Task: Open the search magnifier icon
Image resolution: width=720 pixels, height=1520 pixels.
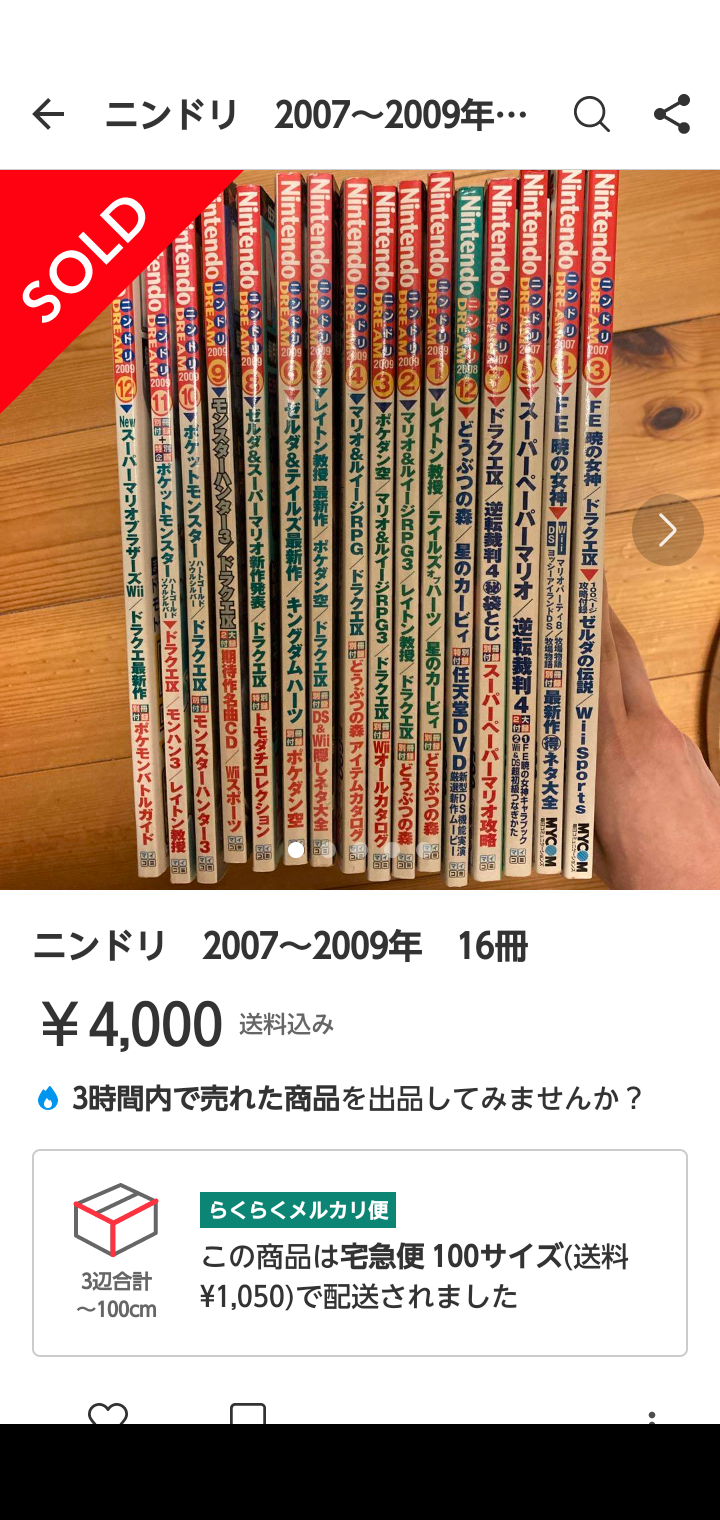Action: (591, 115)
